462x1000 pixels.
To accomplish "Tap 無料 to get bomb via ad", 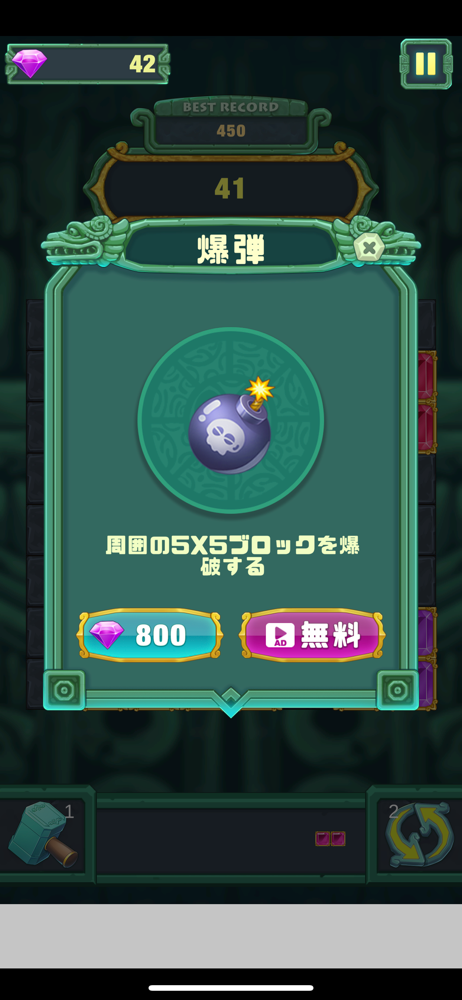I will 312,635.
